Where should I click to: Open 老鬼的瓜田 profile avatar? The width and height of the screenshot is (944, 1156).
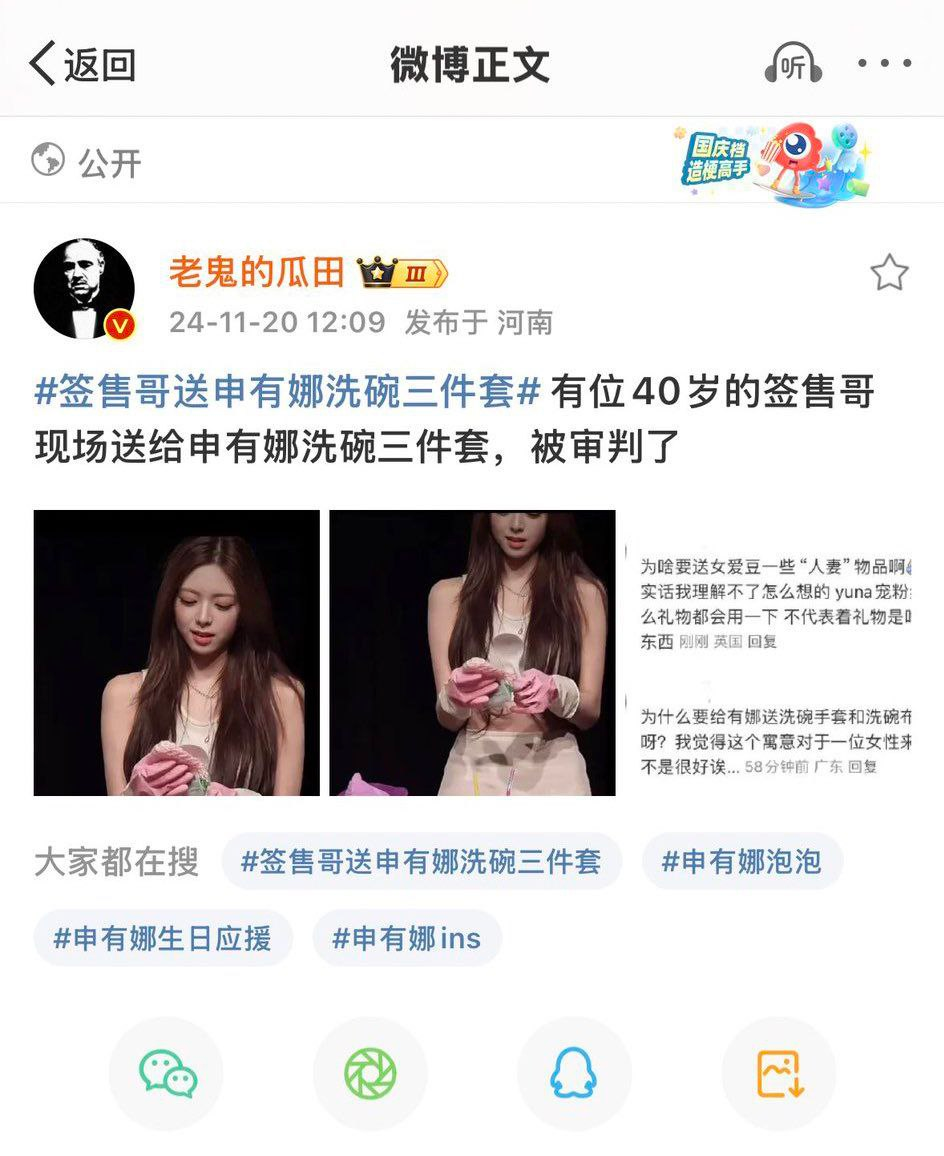84,288
